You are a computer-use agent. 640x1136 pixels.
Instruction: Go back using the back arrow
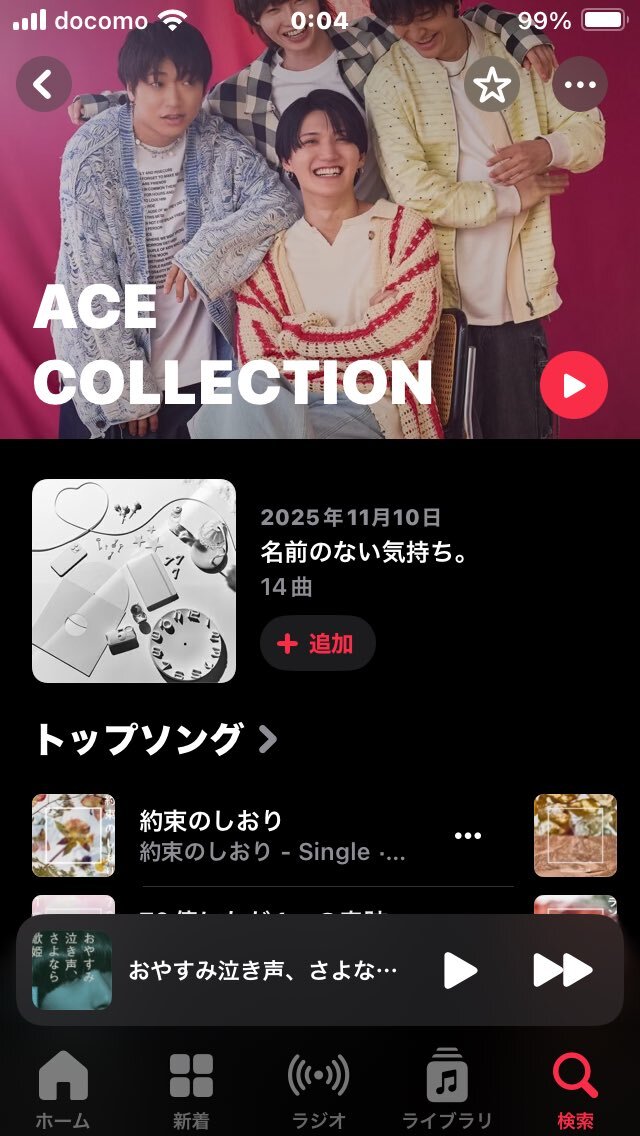44,84
